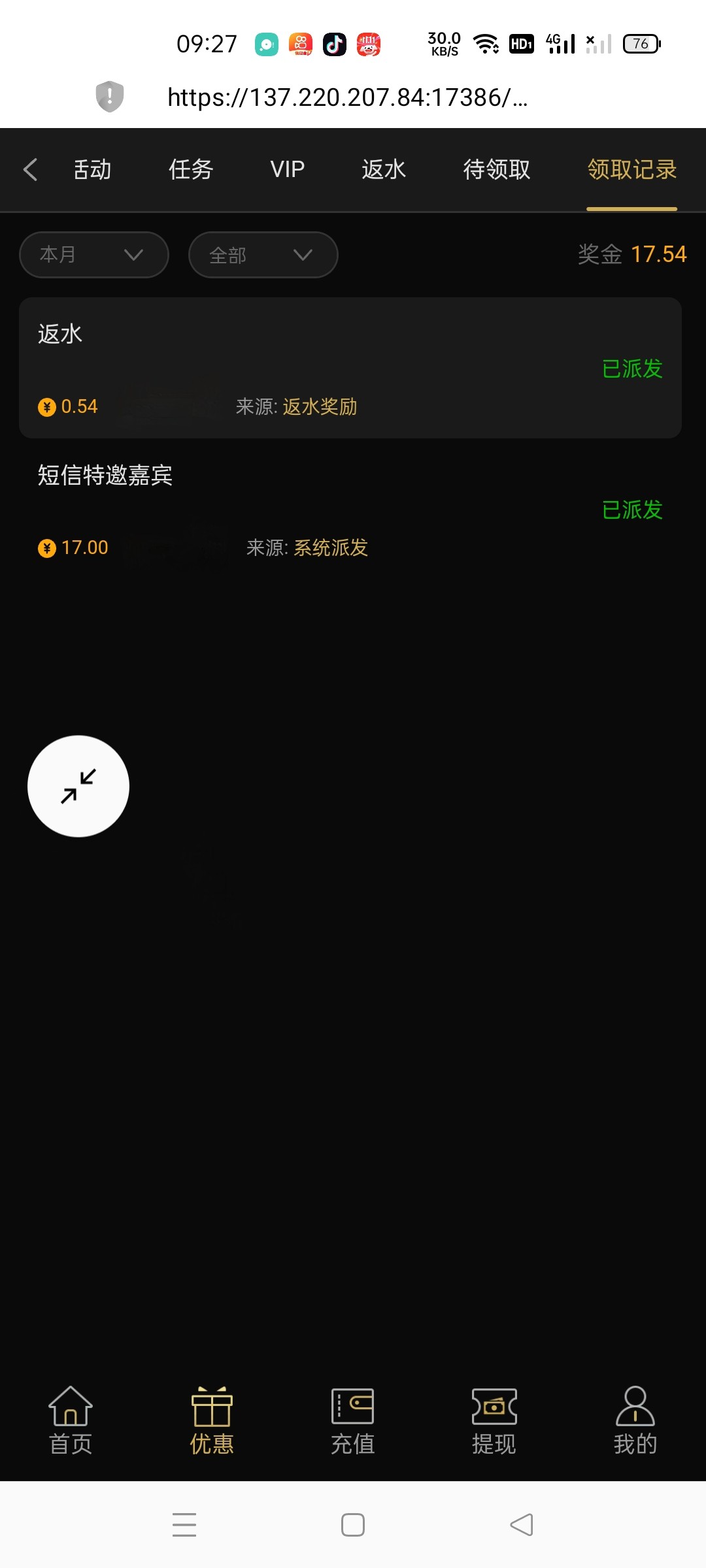
Task: Open 优惠 in the bottom bar
Action: (x=212, y=1420)
